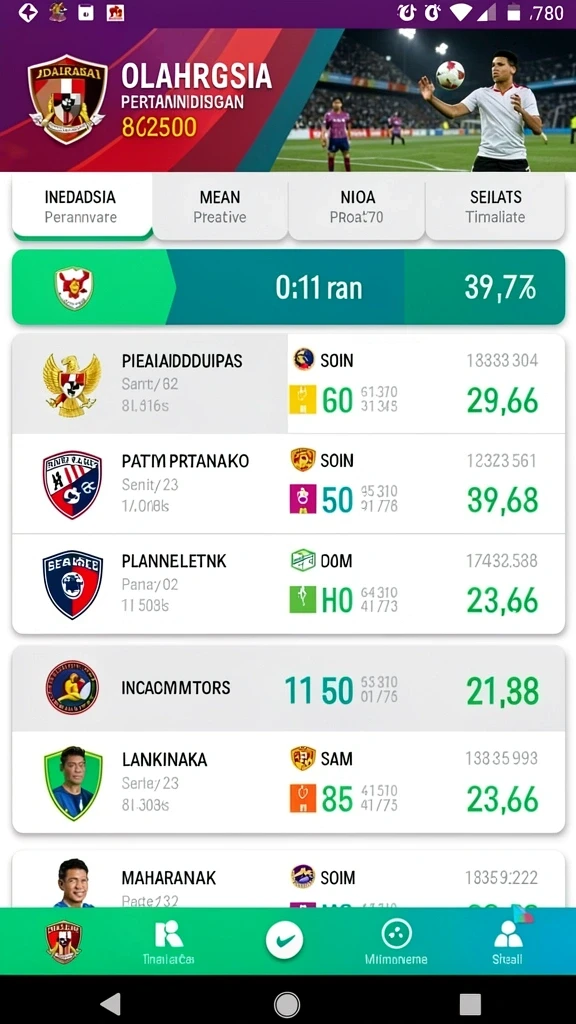Open the club crest tab in bottom bar

pos(63,941)
